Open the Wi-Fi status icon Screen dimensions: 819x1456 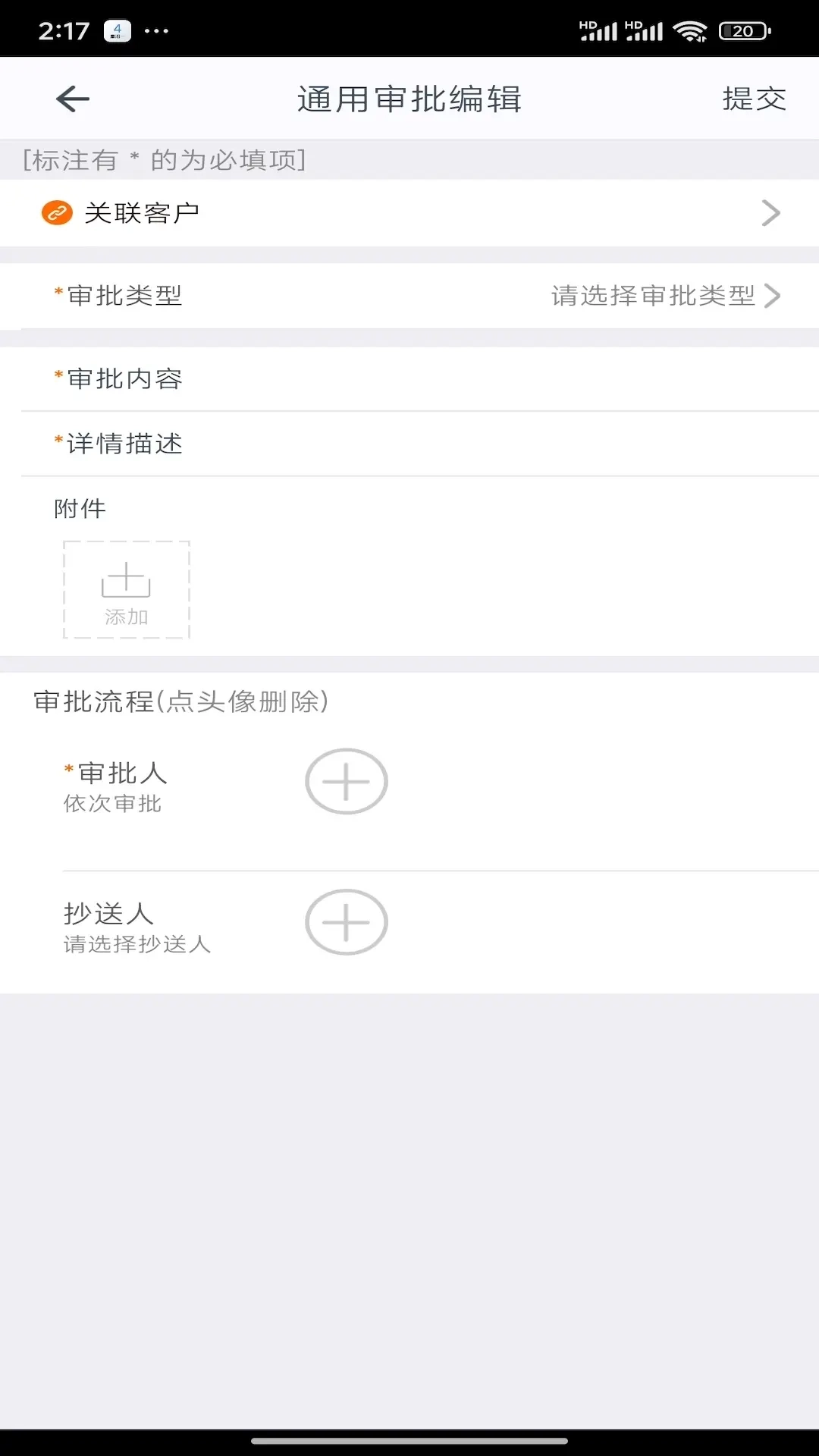coord(690,30)
